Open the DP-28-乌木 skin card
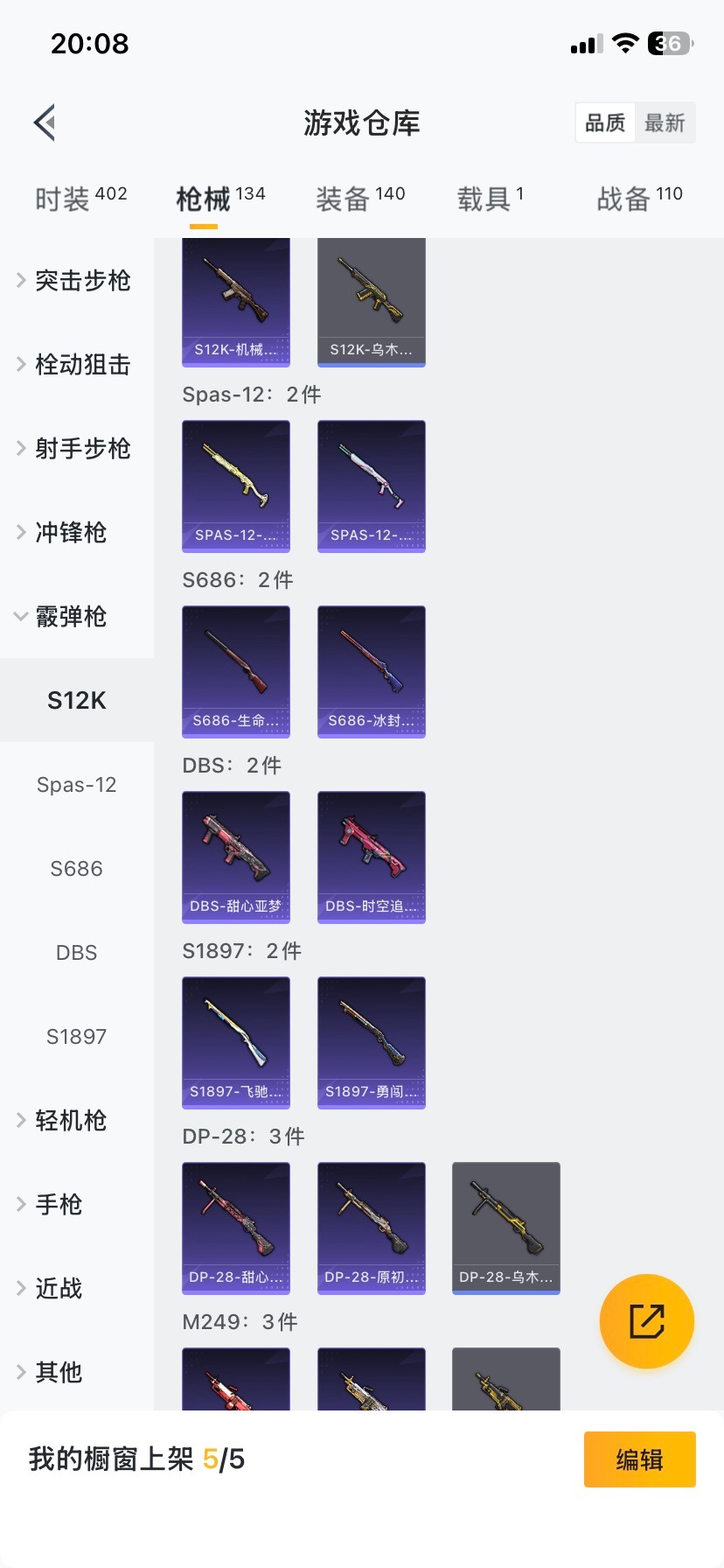 pyautogui.click(x=505, y=1228)
